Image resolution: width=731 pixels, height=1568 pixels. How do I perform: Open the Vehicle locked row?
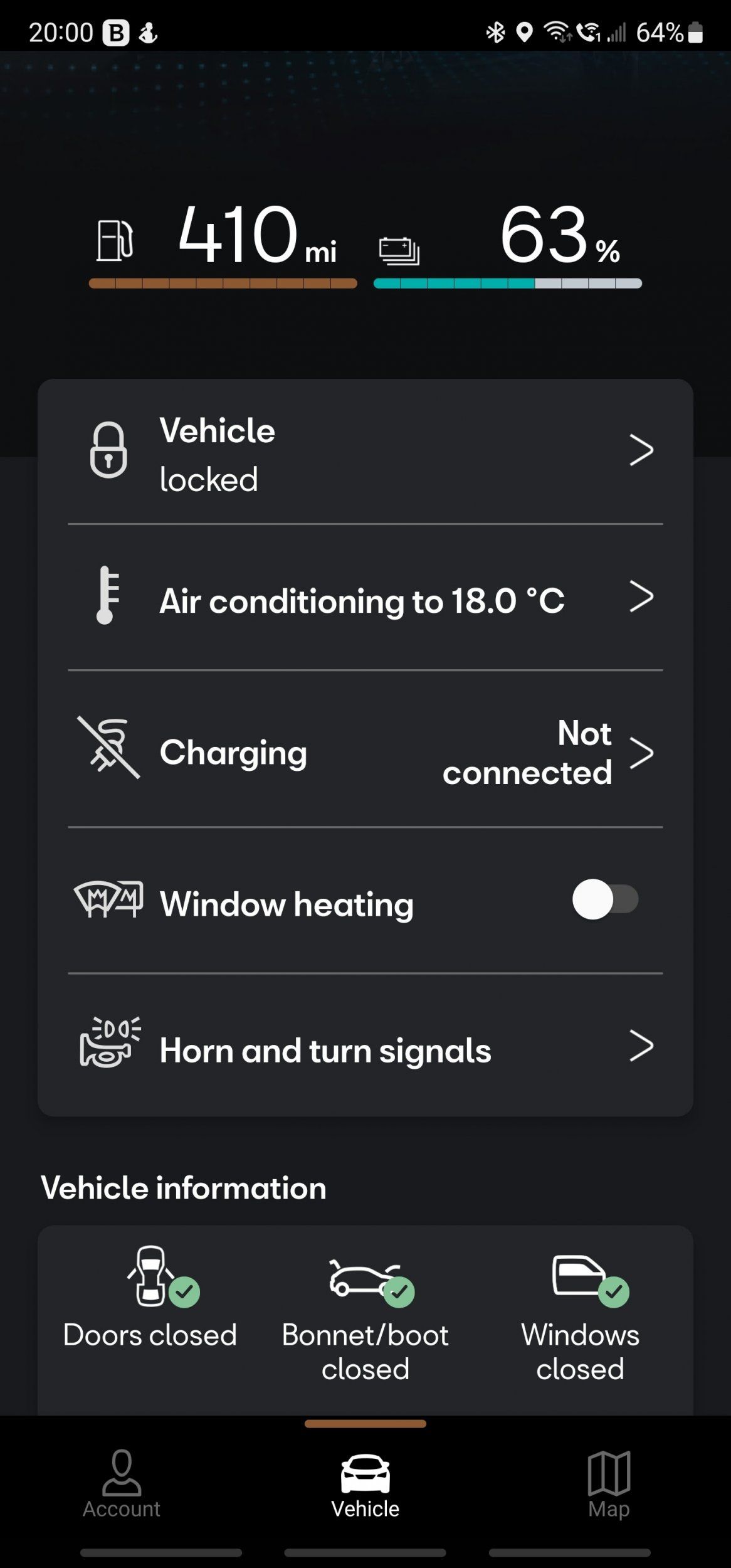coord(365,452)
